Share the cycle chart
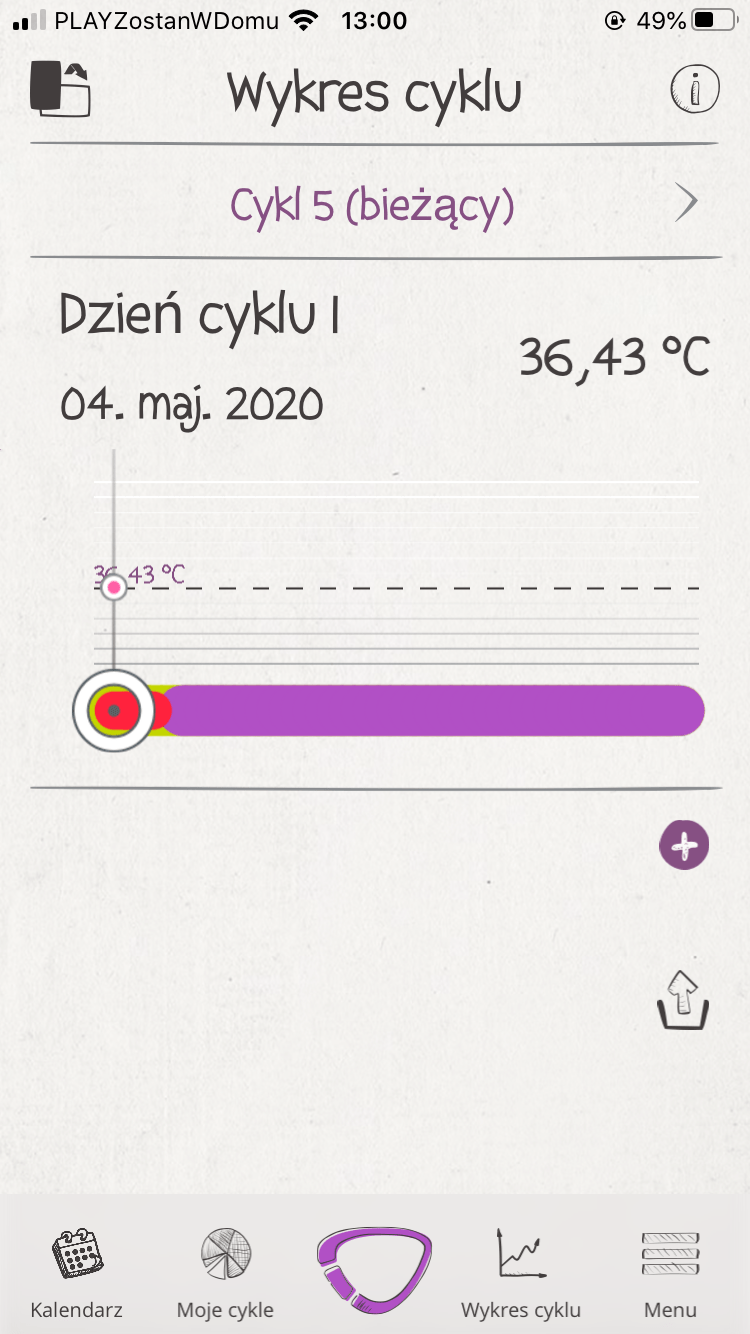 (x=684, y=1000)
